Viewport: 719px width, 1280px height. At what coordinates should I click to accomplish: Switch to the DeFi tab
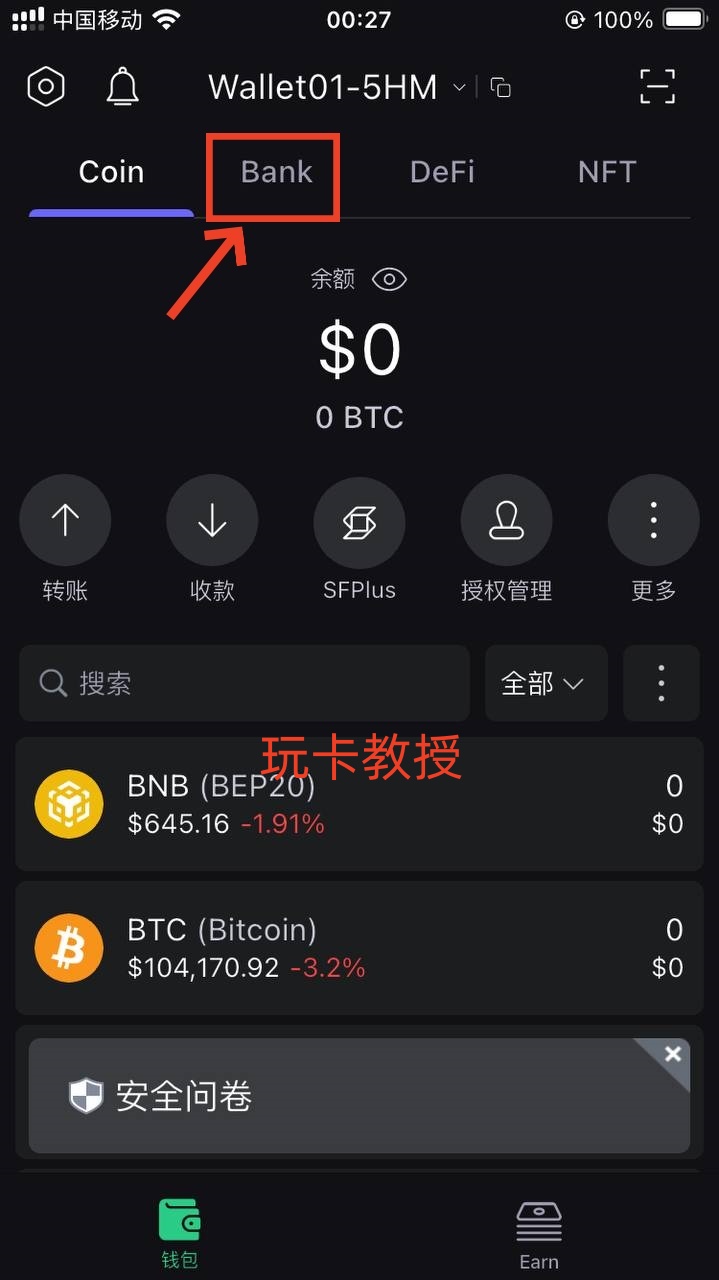442,172
